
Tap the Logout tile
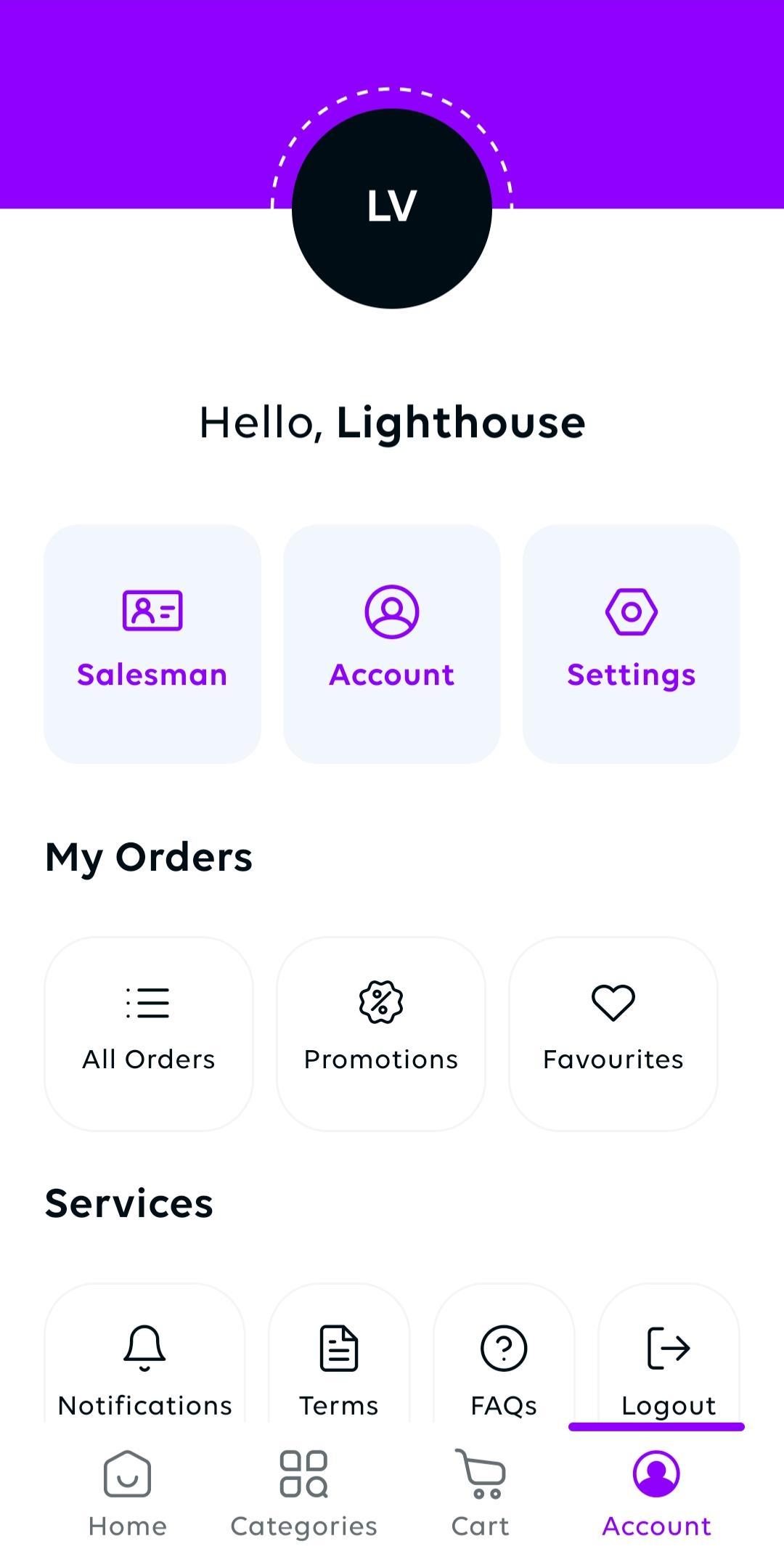pyautogui.click(x=669, y=1367)
